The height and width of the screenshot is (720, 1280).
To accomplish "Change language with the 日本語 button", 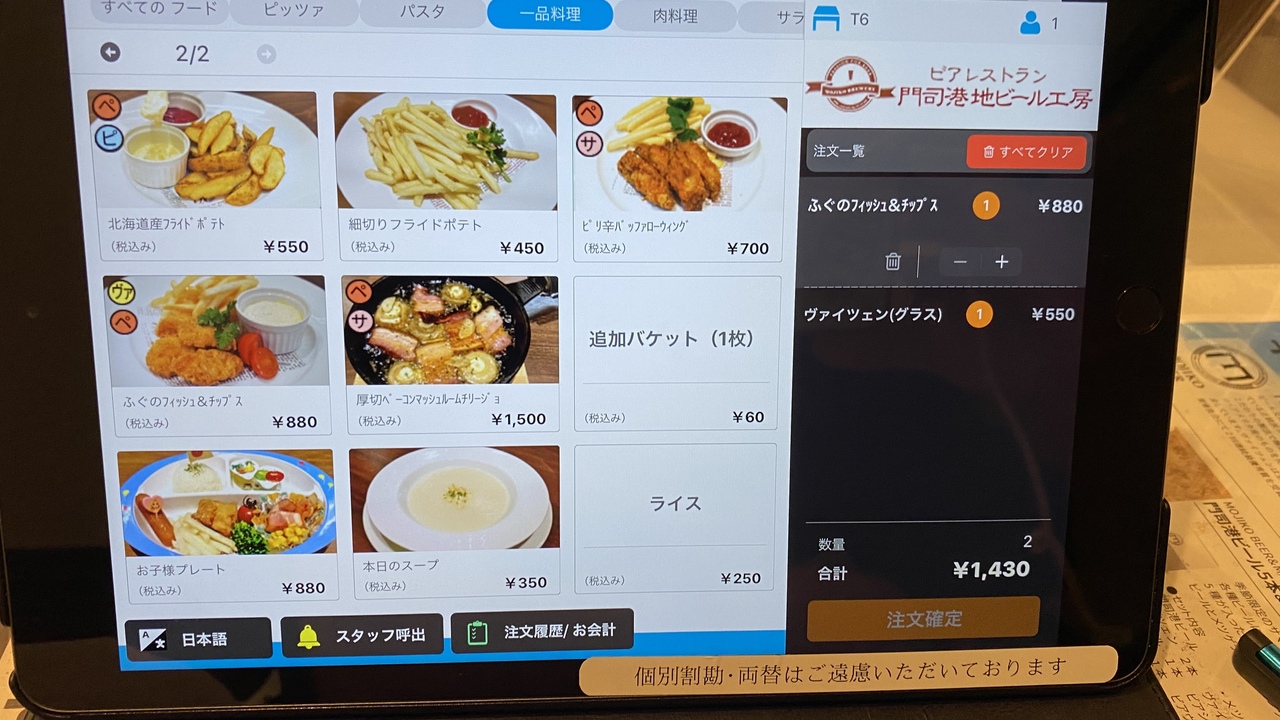I will click(x=197, y=638).
